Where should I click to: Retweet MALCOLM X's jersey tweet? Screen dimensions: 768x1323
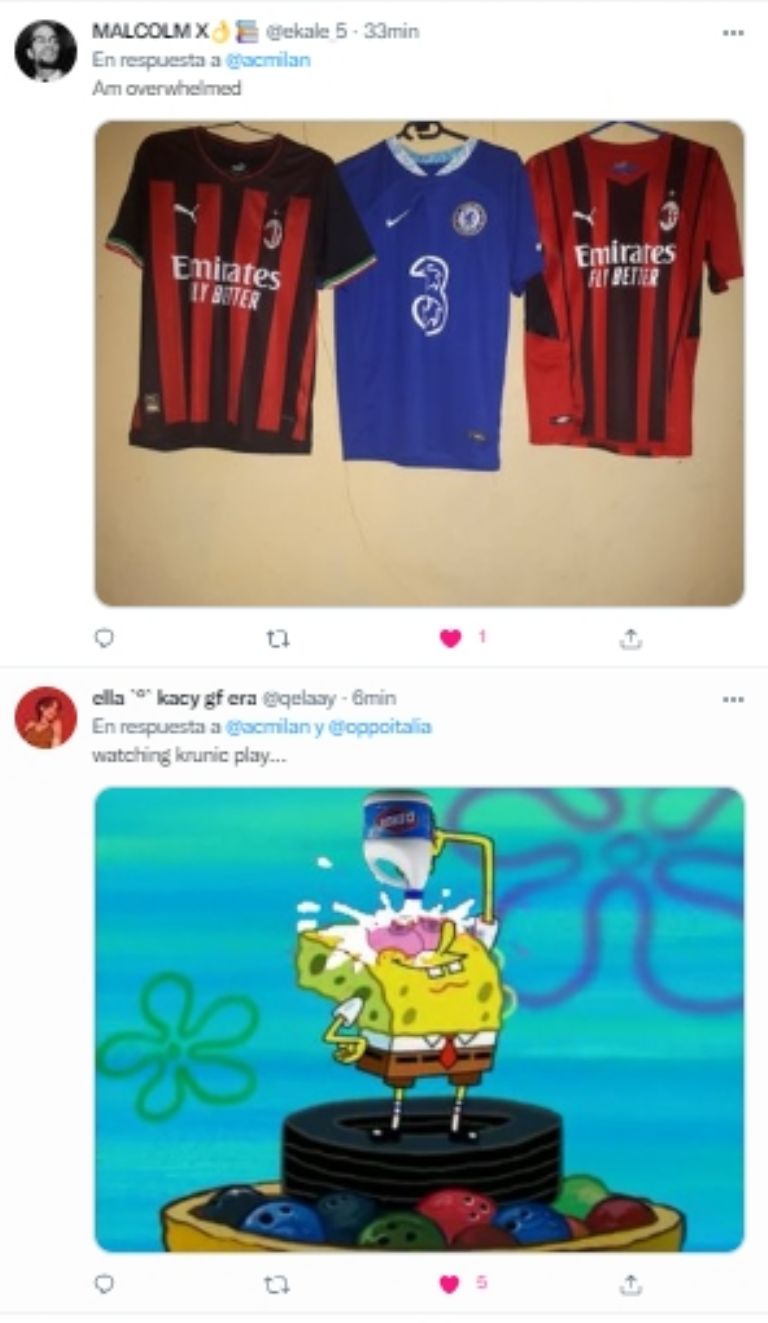(278, 638)
